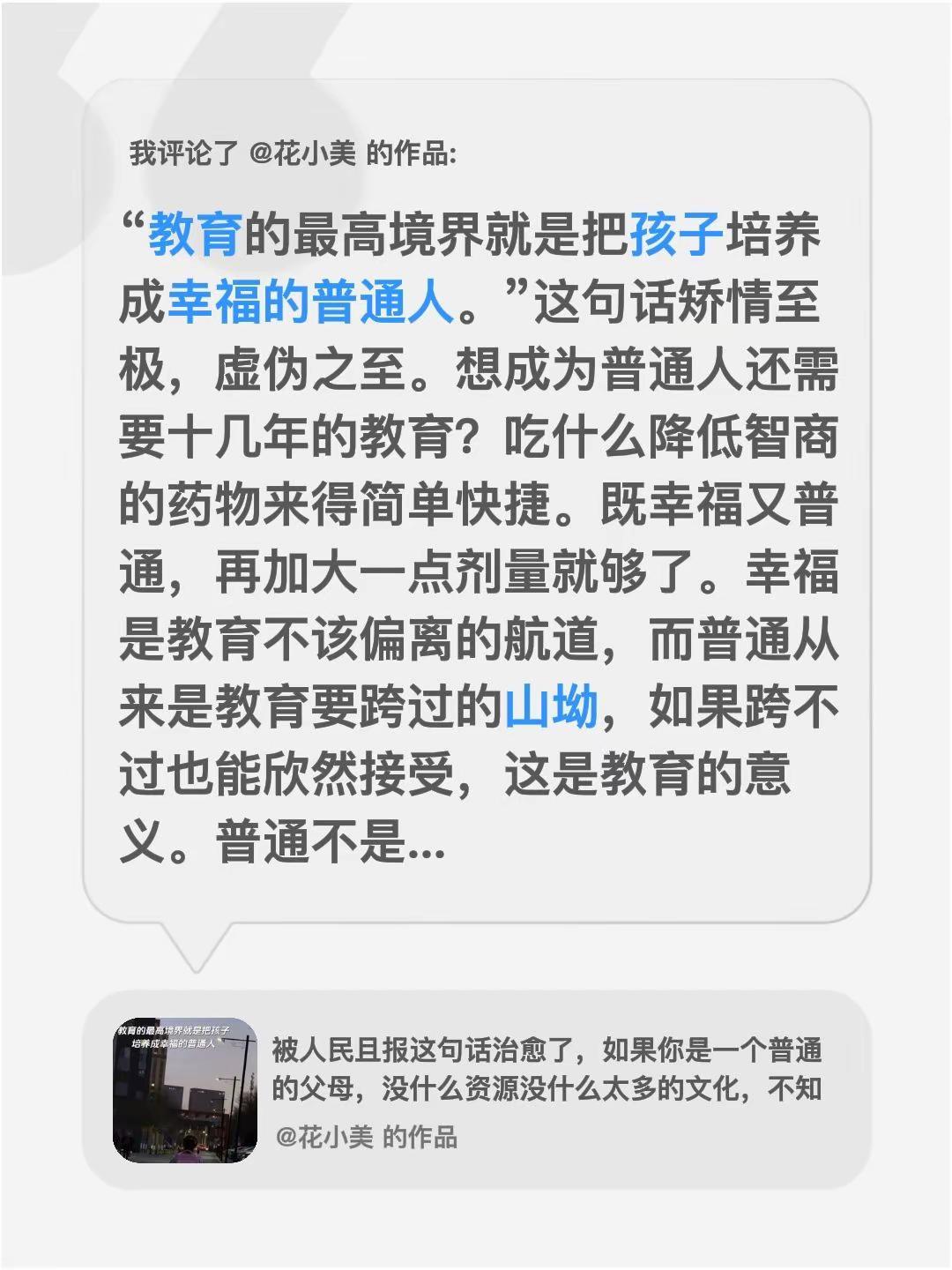Screen dimensions: 952x1270
Task: Select the blue term 山坳
Action: 554,706
